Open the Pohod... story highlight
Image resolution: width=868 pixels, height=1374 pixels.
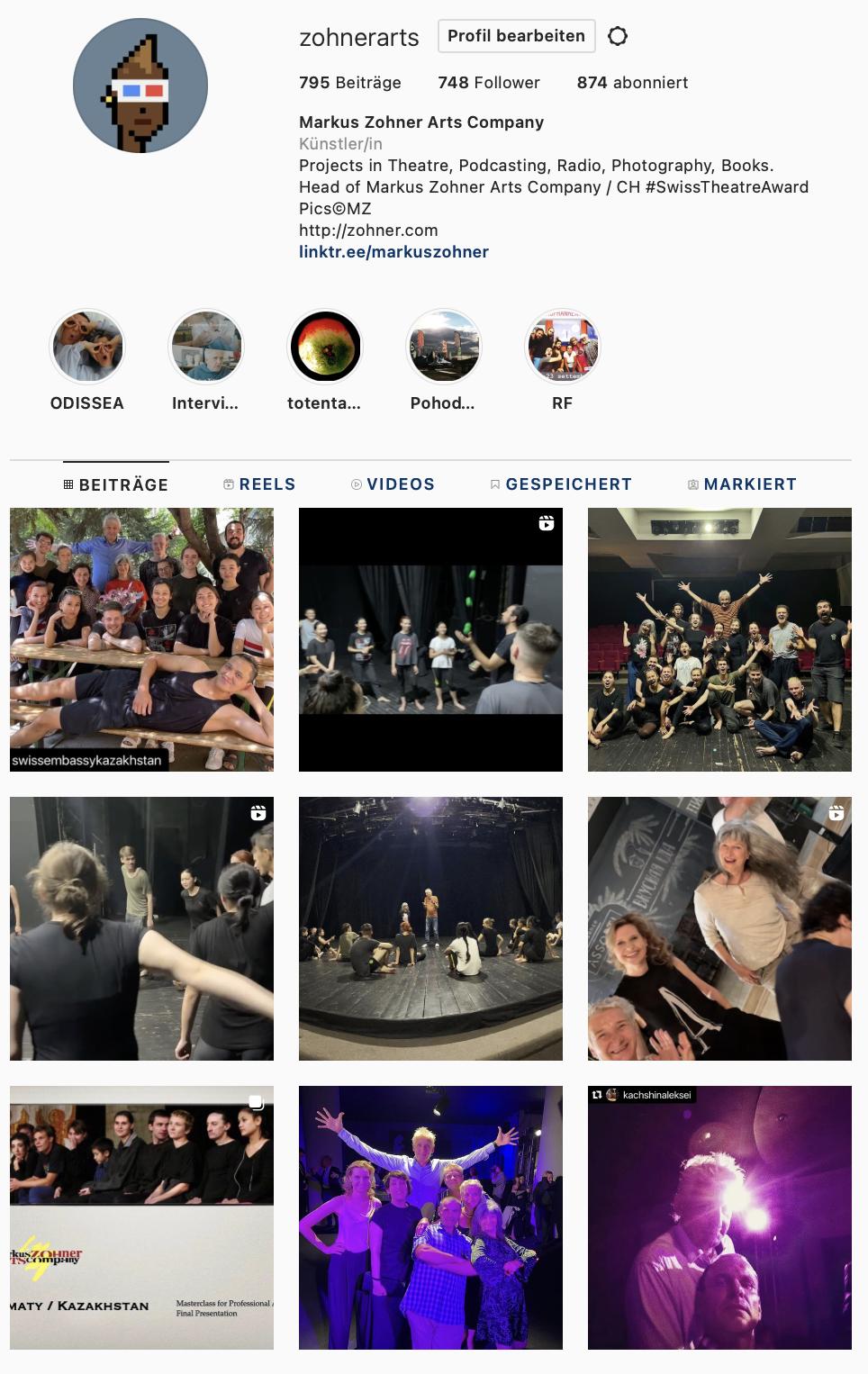pos(444,347)
